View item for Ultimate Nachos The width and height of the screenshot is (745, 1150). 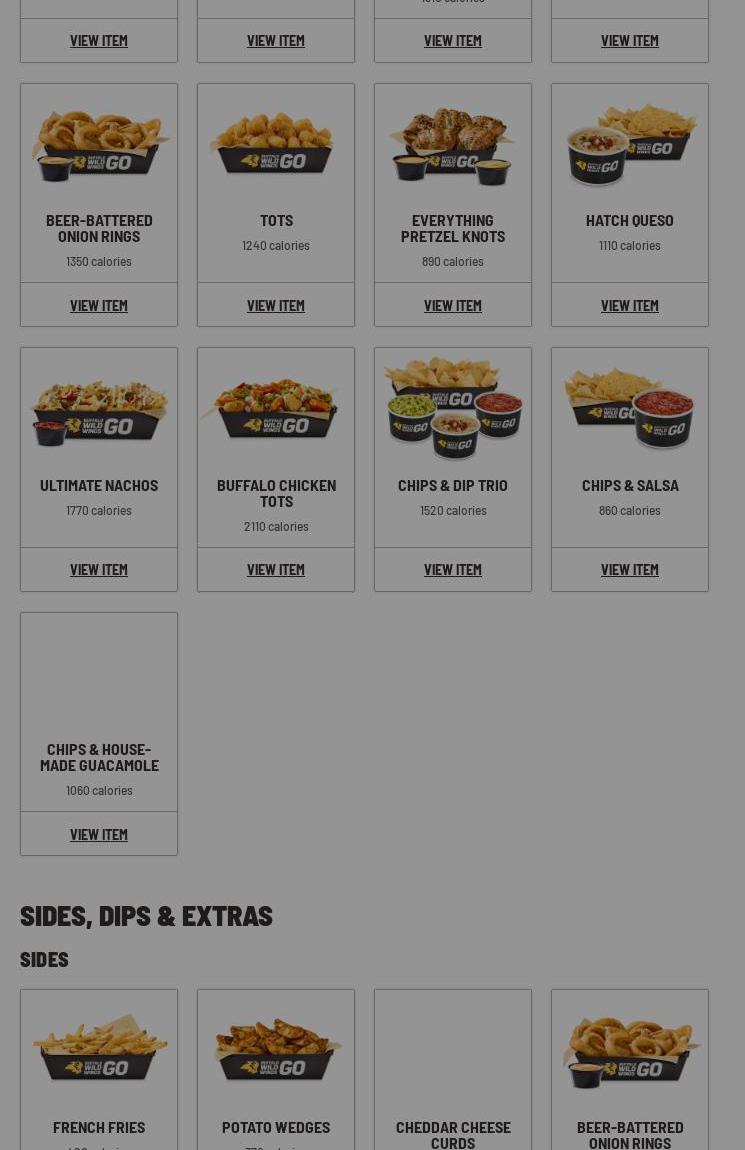point(98,569)
